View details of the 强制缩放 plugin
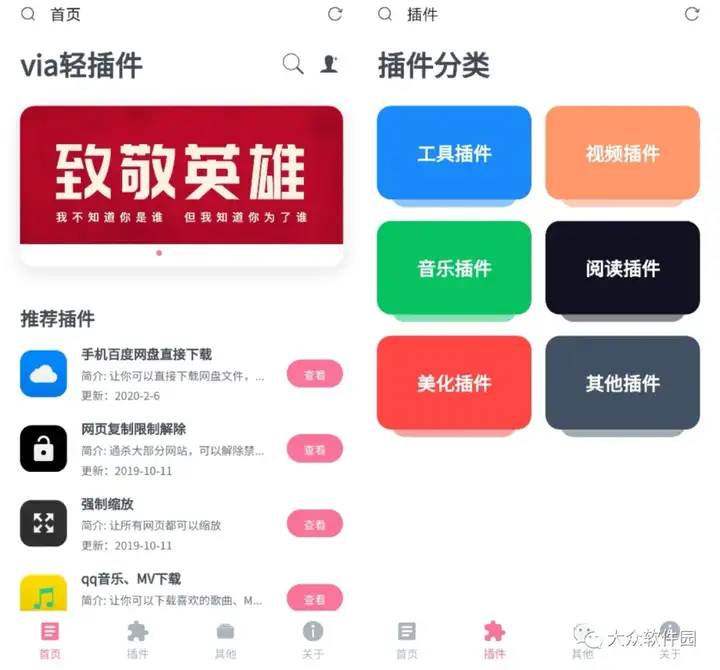This screenshot has height=670, width=720. 314,524
